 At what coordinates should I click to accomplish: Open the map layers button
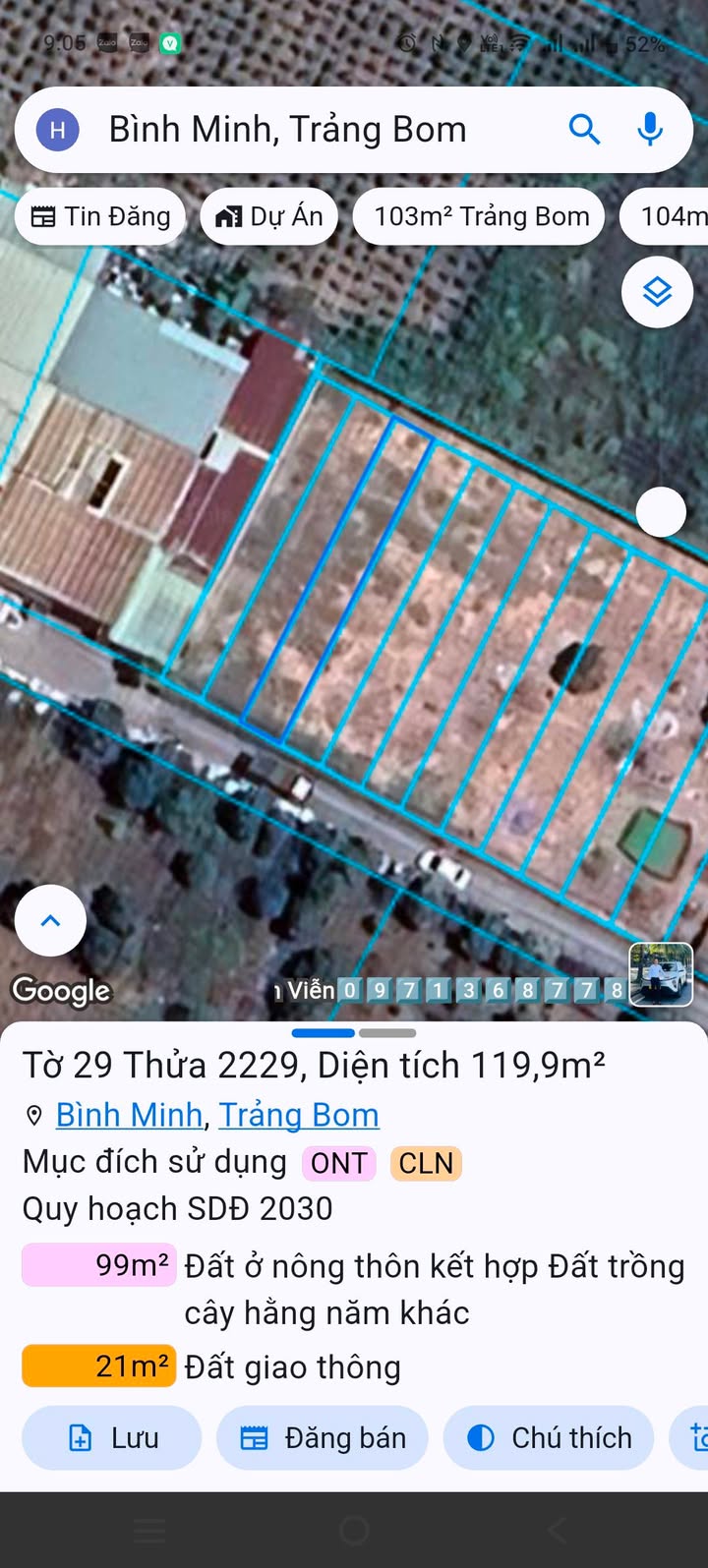pyautogui.click(x=657, y=292)
